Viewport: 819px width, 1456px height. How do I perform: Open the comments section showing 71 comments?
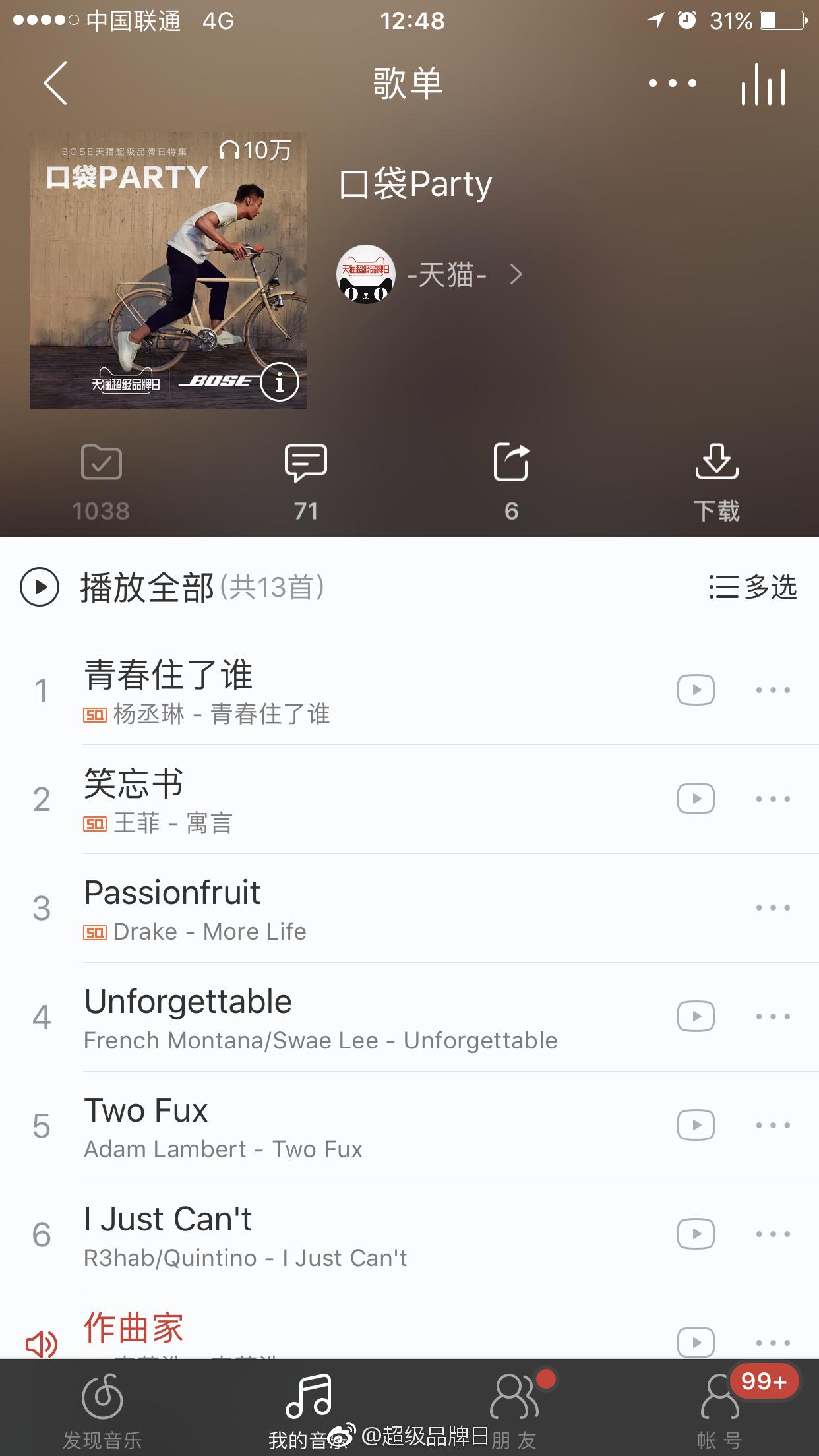[307, 478]
